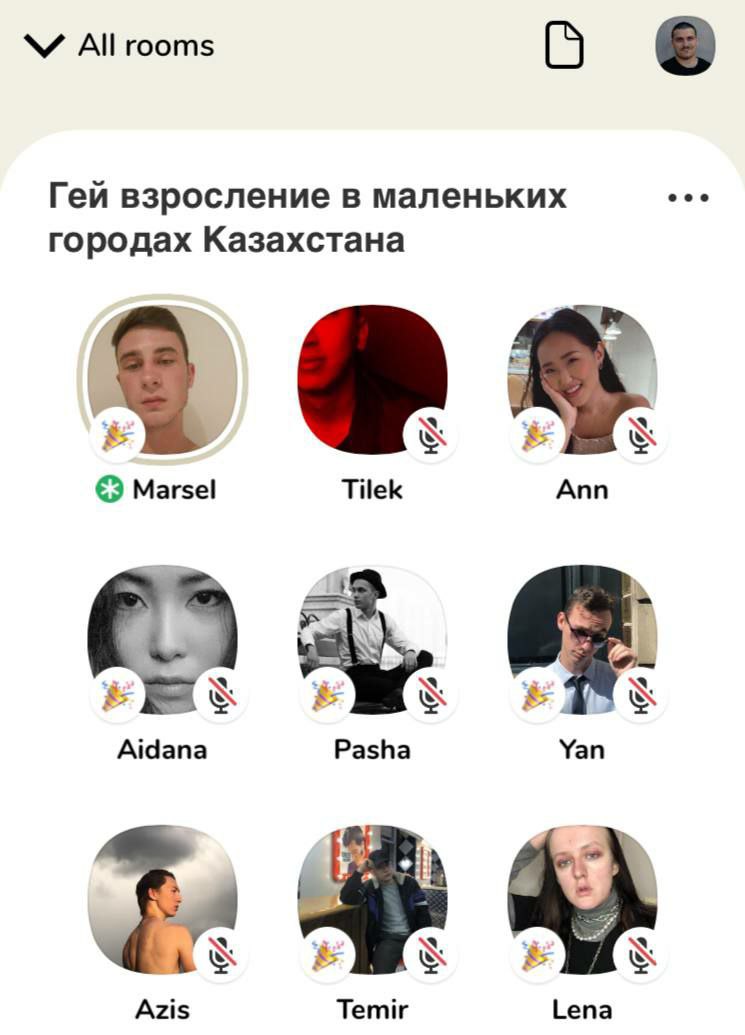Open the room's three-dot menu
The height and width of the screenshot is (1035, 745).
688,198
